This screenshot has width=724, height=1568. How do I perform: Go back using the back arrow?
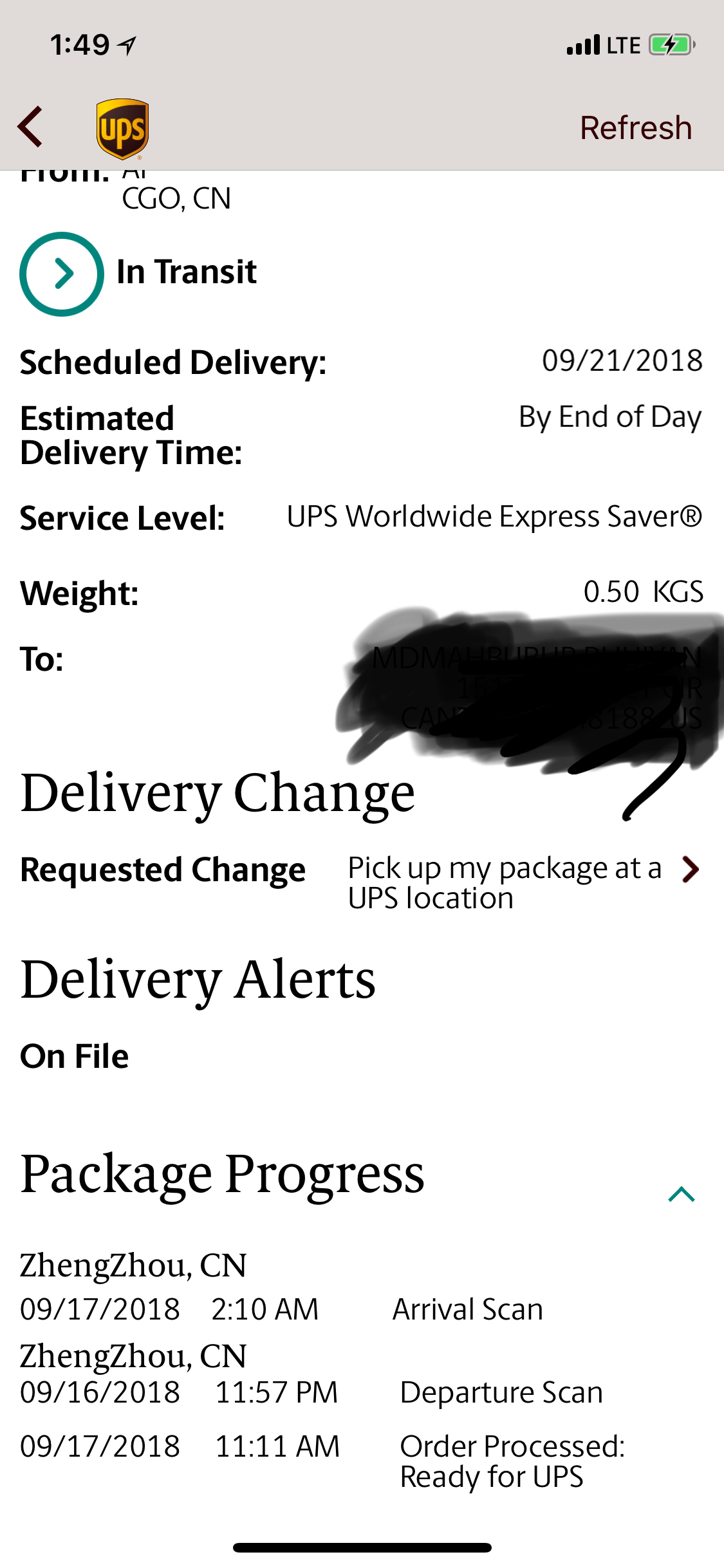pos(30,127)
